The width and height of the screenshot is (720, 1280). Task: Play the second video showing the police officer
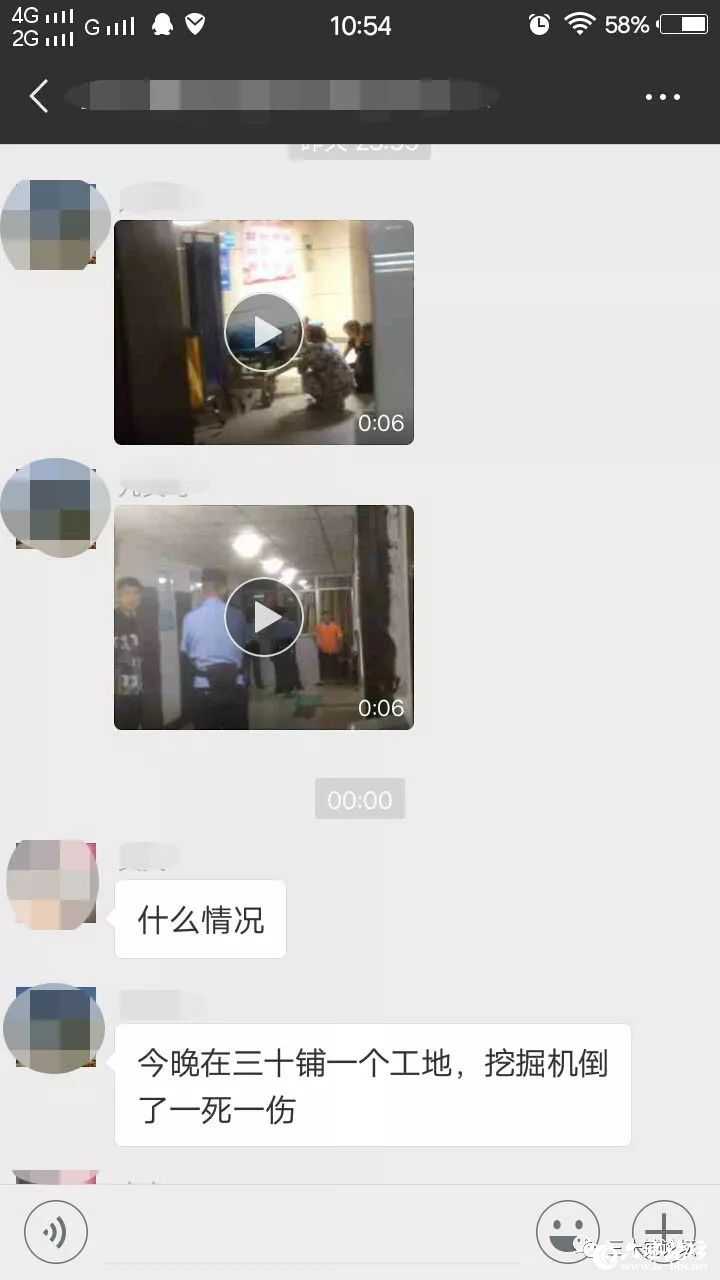[x=264, y=617]
